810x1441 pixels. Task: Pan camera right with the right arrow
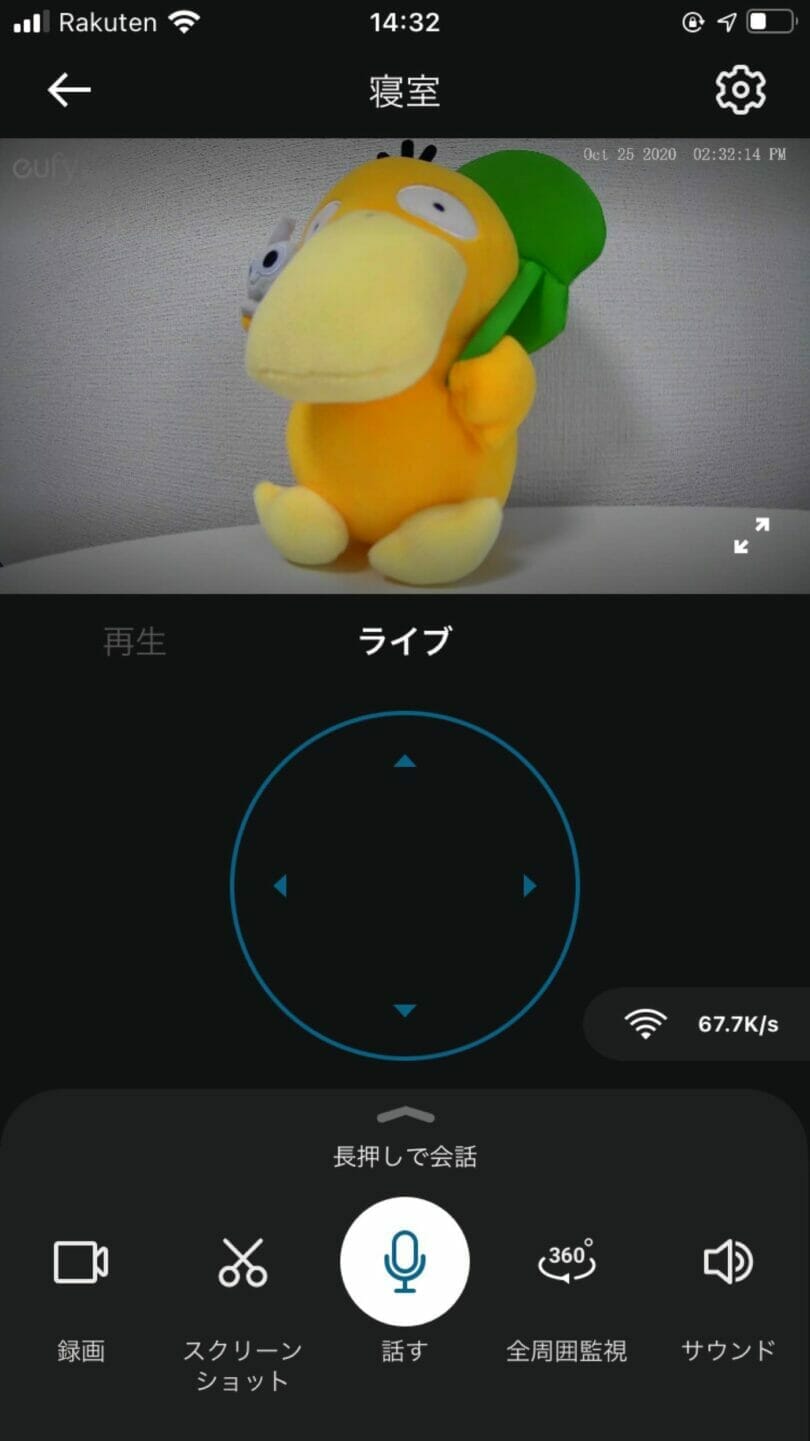pyautogui.click(x=530, y=885)
